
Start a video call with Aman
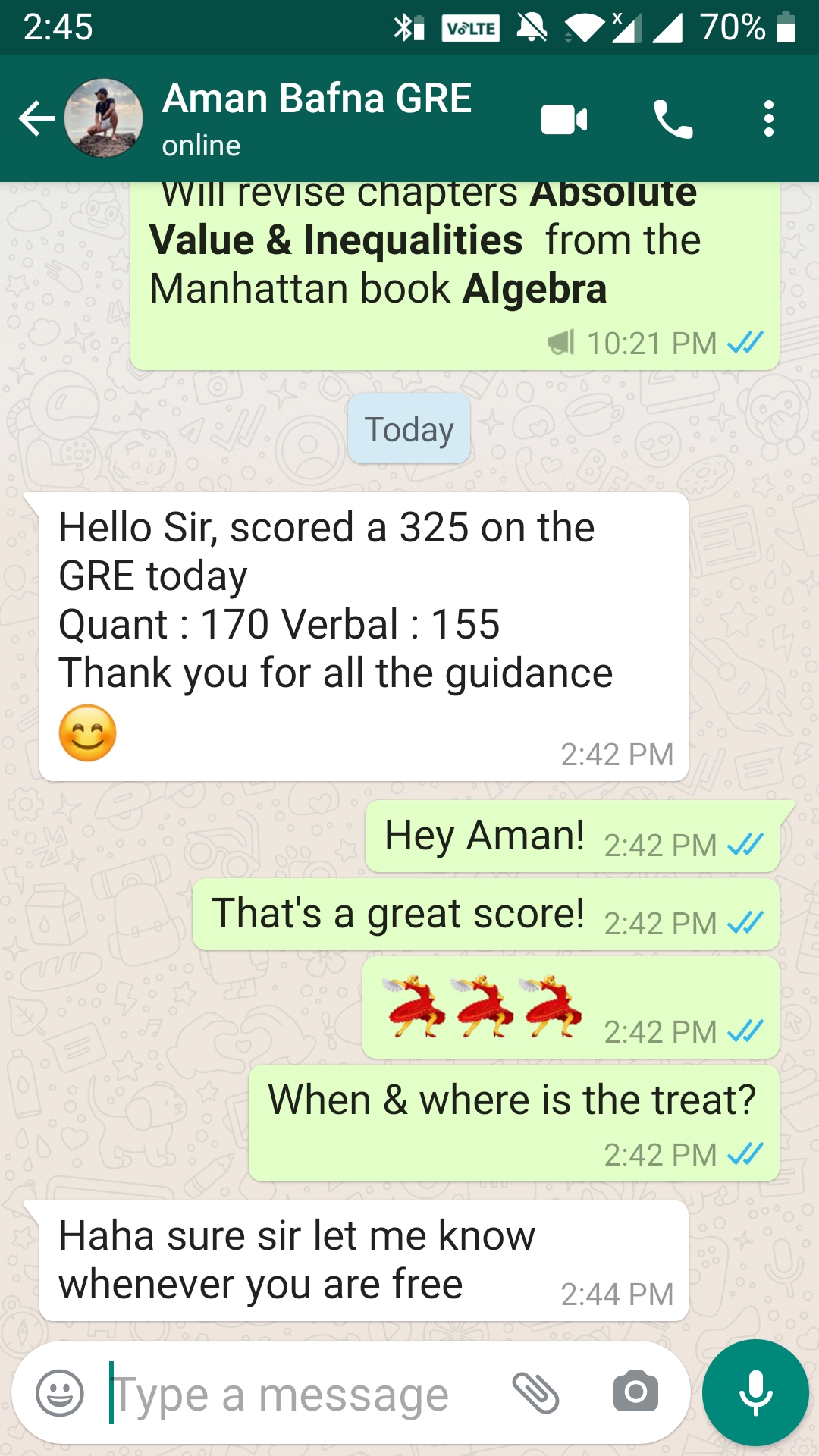pyautogui.click(x=564, y=120)
